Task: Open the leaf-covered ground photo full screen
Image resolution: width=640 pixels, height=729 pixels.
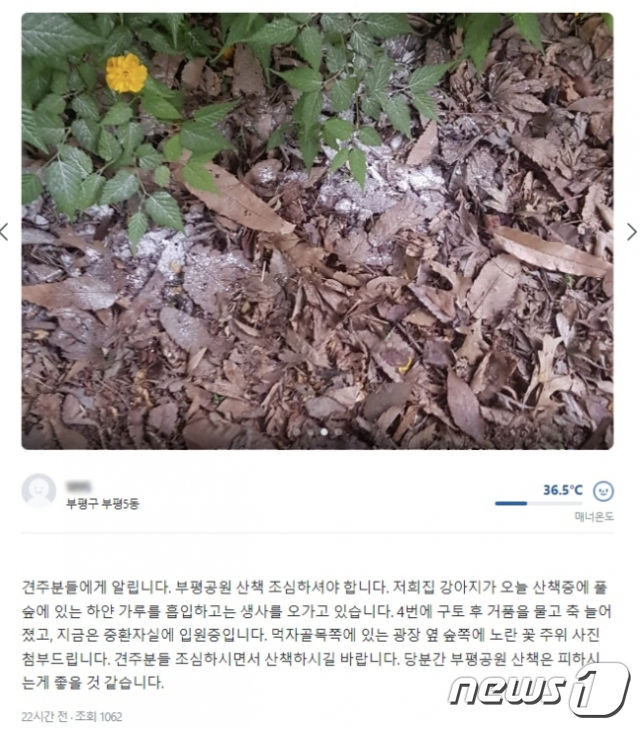Action: [x=317, y=231]
